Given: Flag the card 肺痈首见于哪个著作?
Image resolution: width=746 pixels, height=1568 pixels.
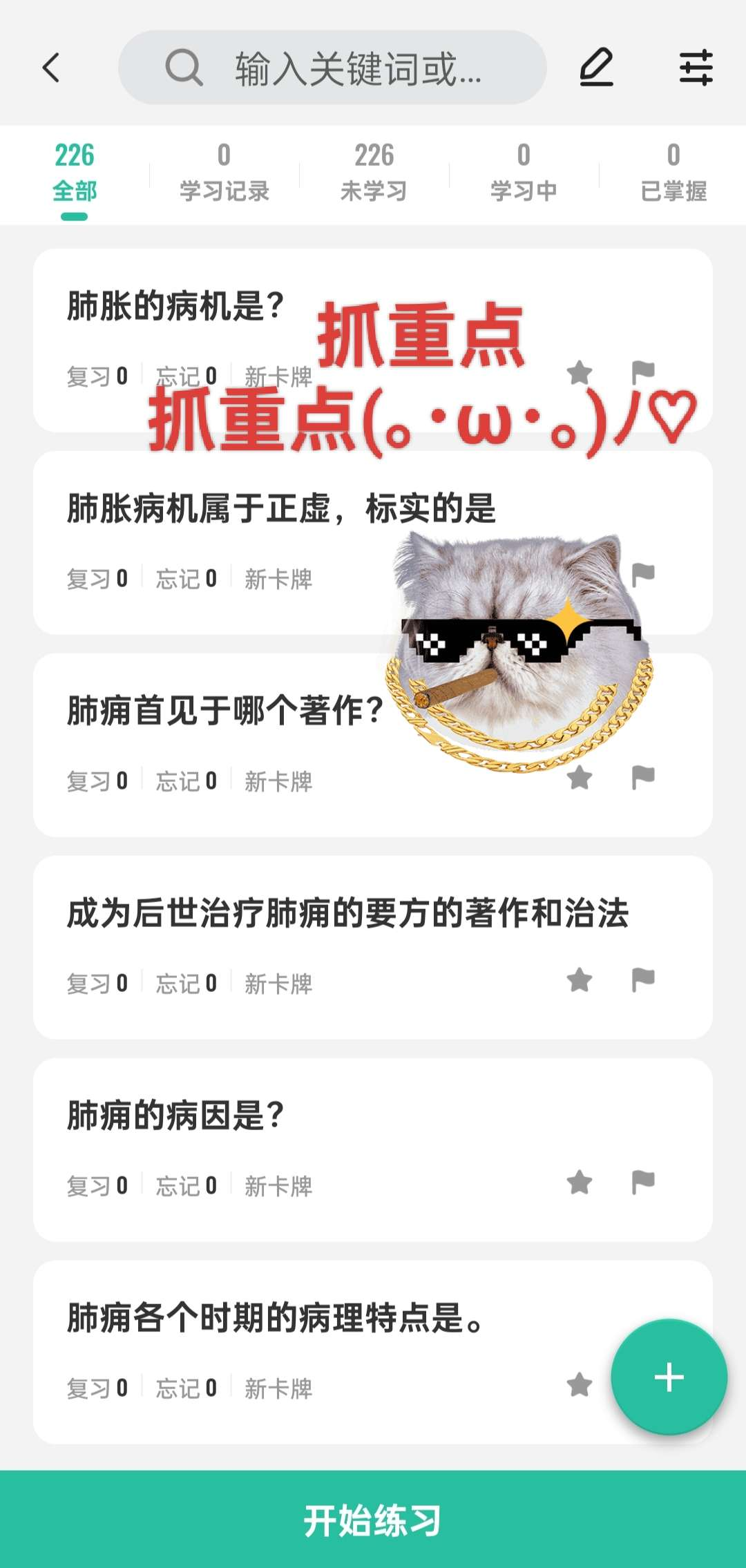Looking at the screenshot, I should [643, 778].
